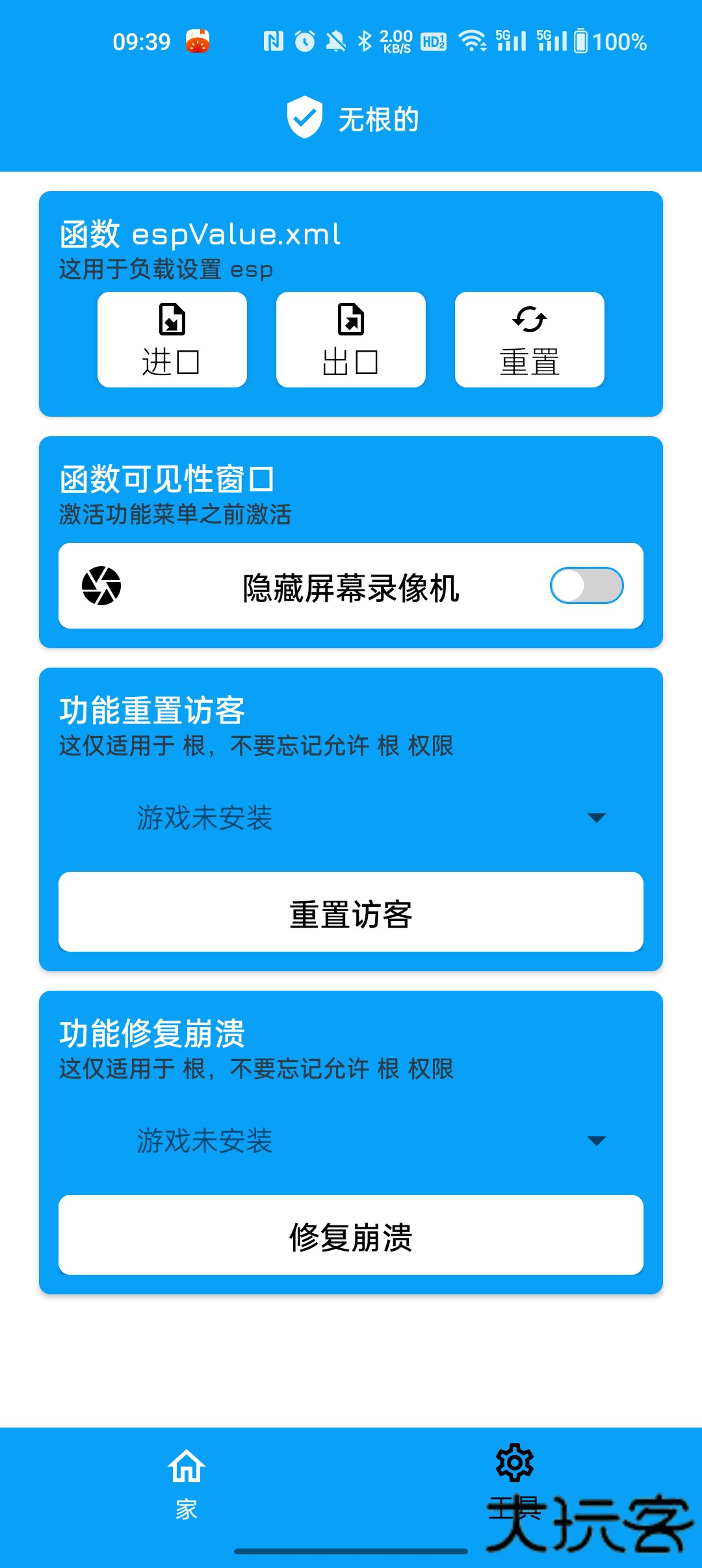This screenshot has height=1568, width=702.
Task: Tap the 进口 (import) file icon
Action: 171,320
